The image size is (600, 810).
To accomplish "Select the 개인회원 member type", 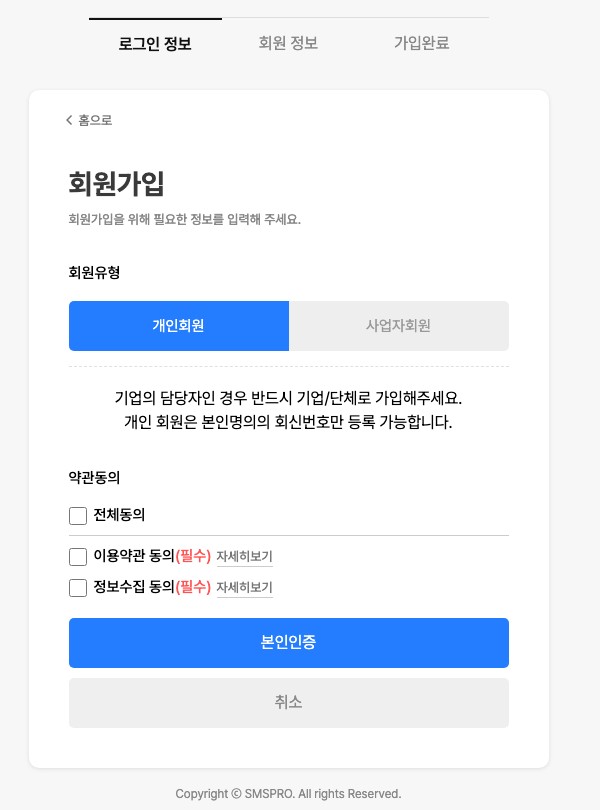I will pyautogui.click(x=179, y=326).
